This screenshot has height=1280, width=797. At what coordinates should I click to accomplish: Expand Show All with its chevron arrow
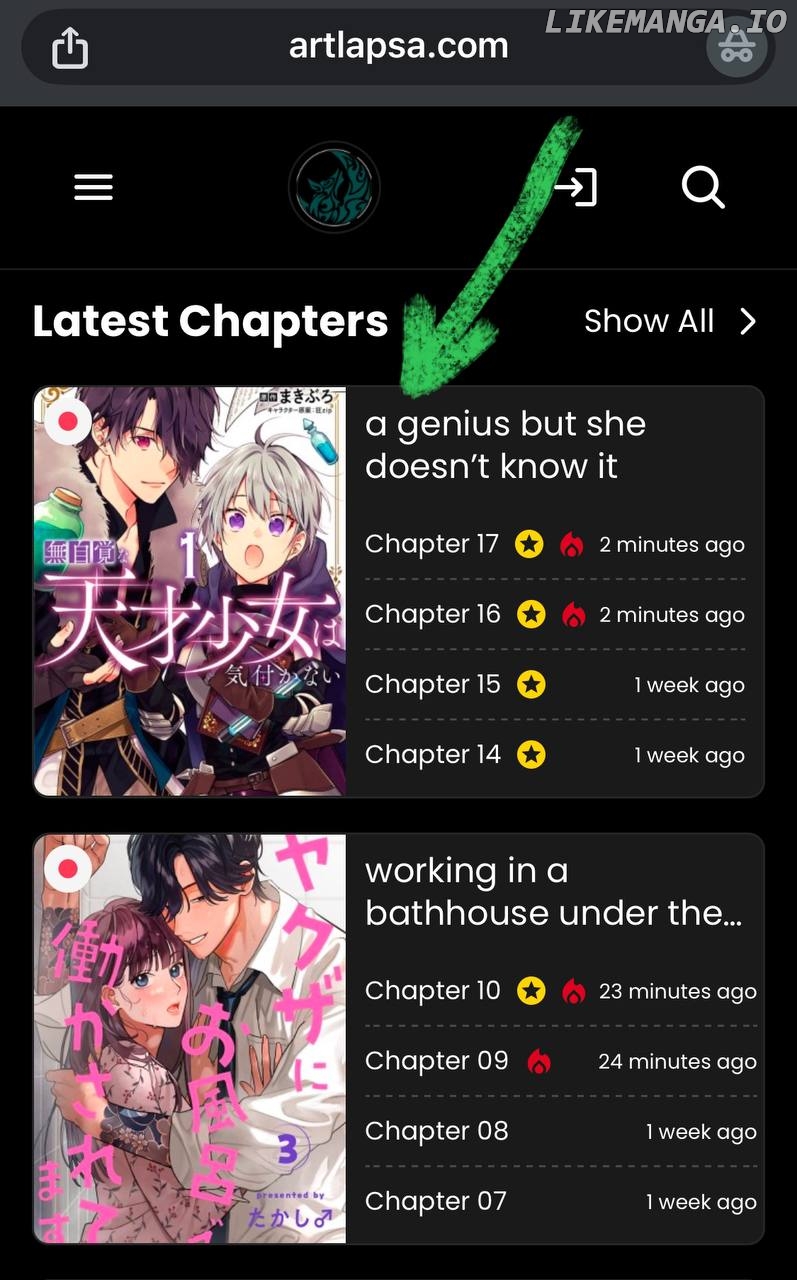746,322
